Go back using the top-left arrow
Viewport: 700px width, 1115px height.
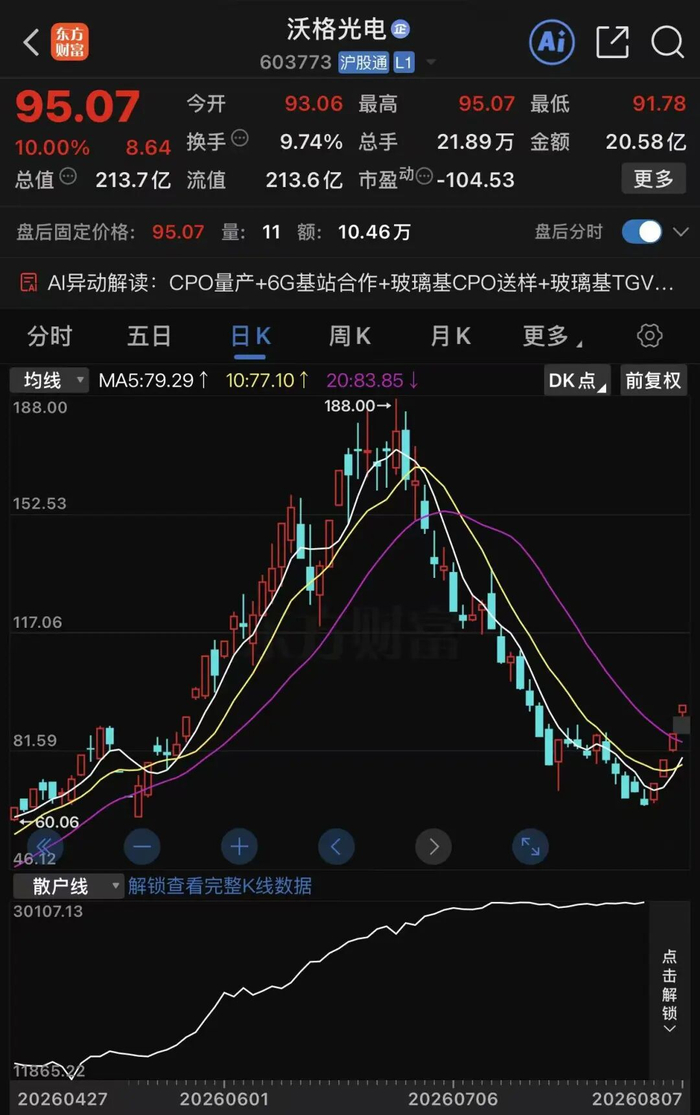click(31, 43)
